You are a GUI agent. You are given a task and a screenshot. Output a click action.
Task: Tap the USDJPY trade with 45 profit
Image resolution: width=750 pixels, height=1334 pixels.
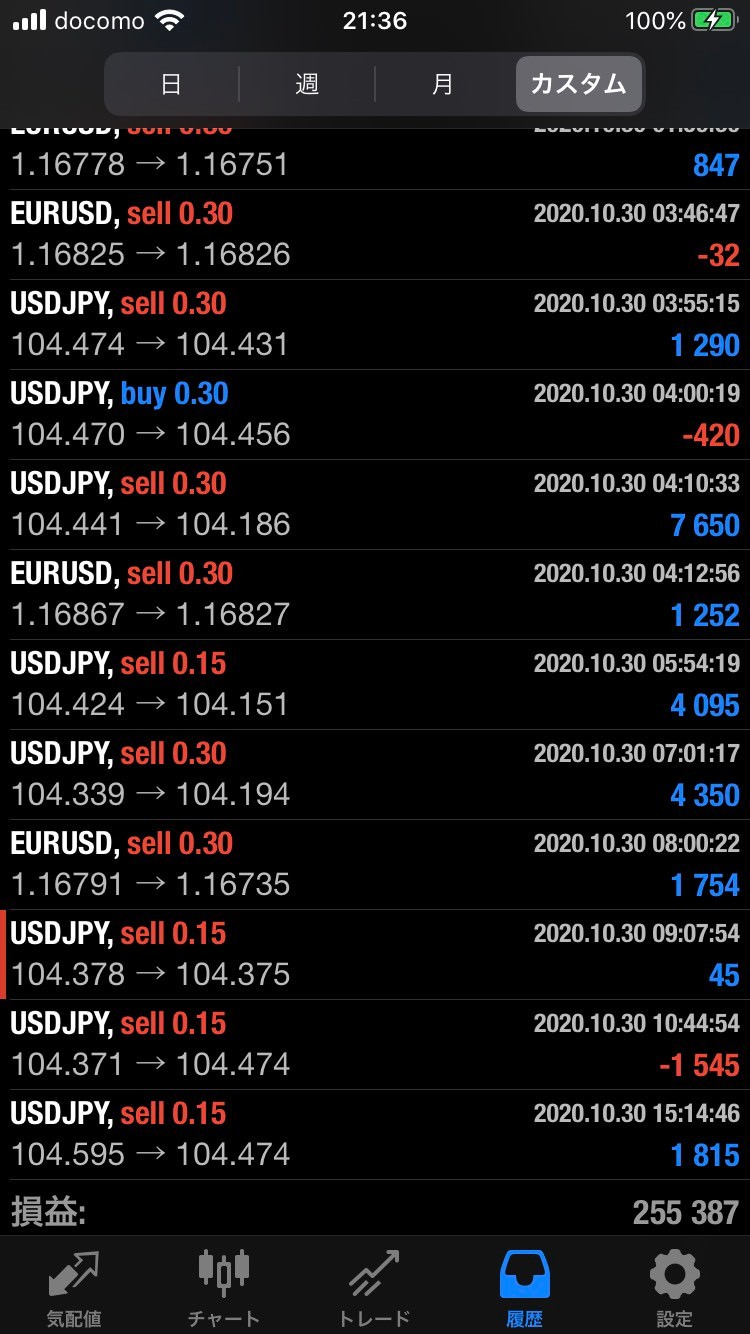[x=375, y=954]
